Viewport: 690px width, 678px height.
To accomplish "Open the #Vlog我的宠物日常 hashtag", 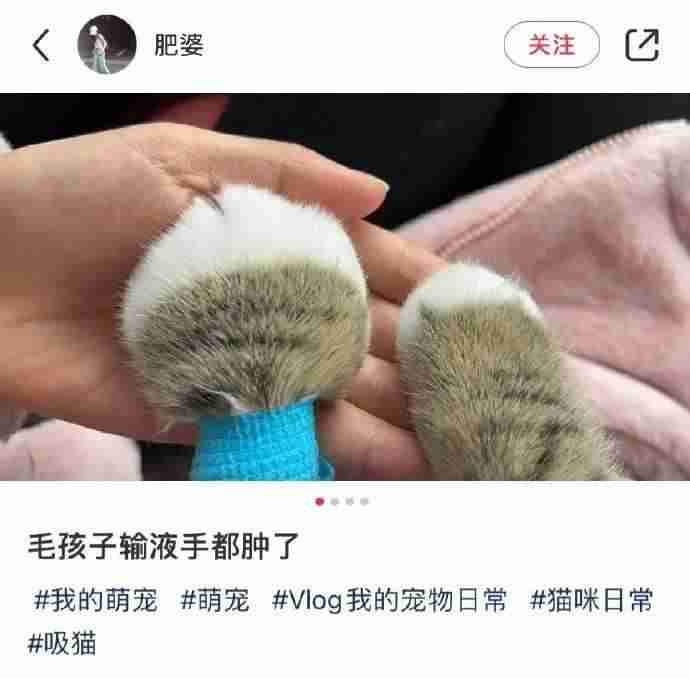I will click(x=389, y=600).
